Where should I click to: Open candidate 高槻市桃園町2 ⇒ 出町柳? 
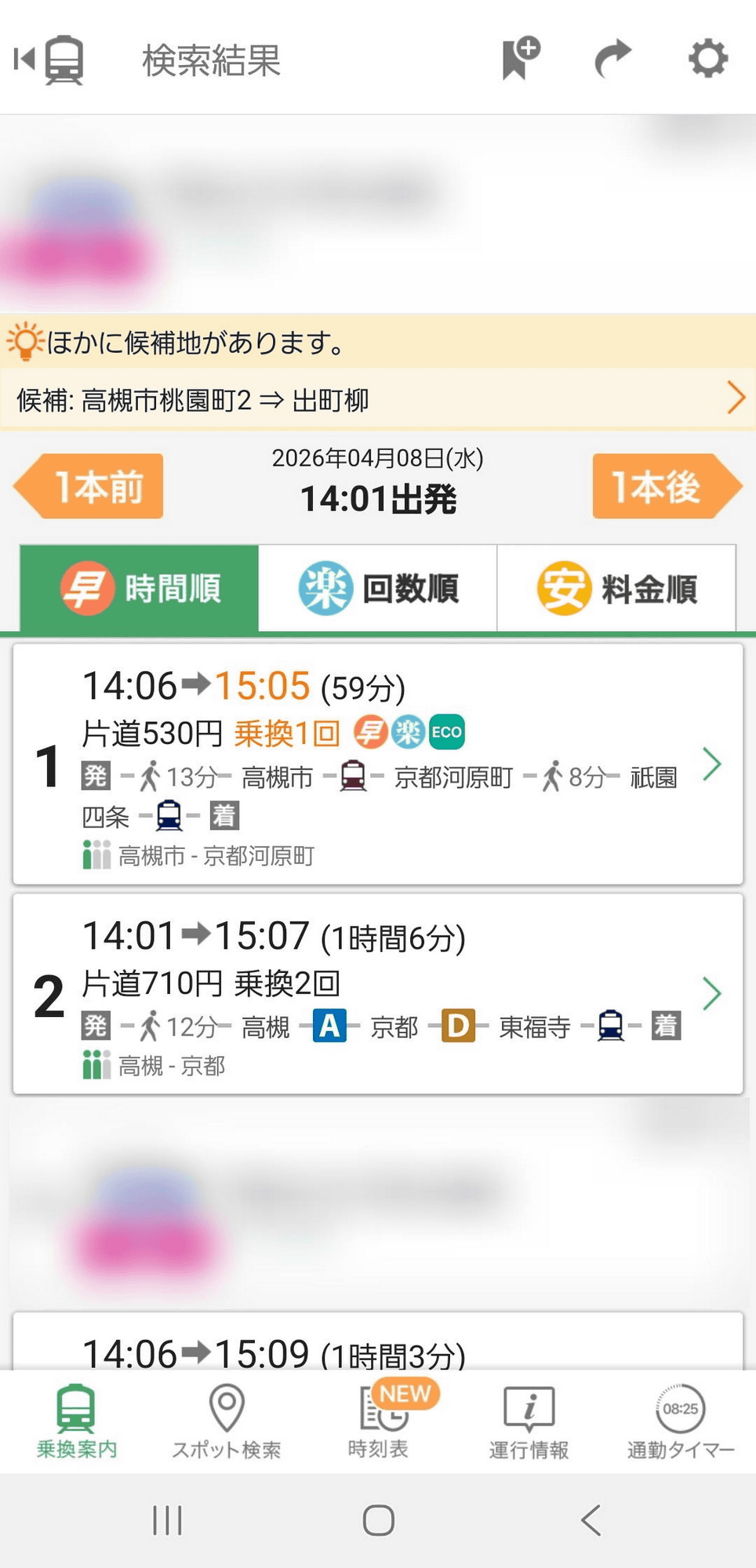click(378, 400)
